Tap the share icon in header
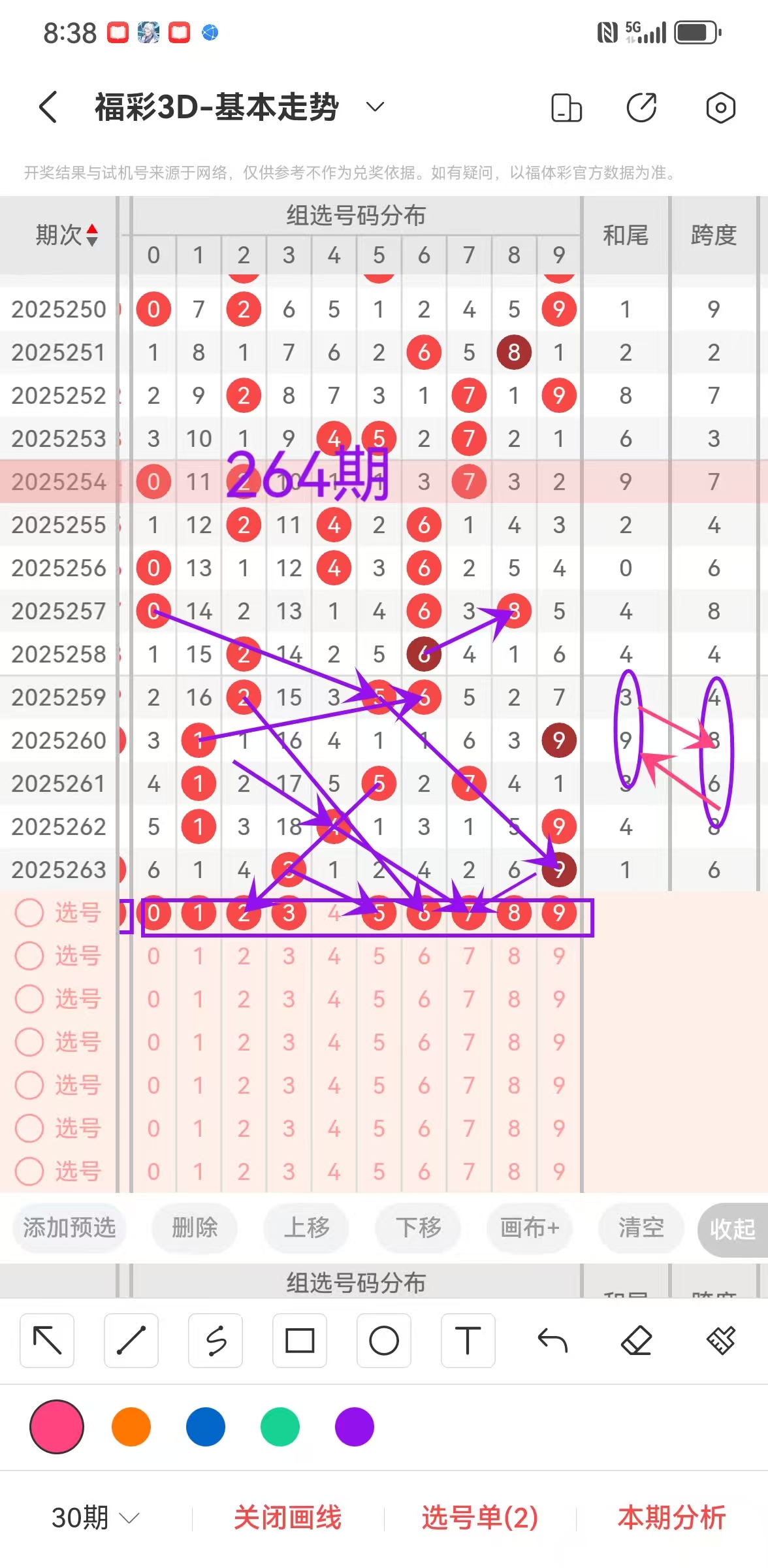The width and height of the screenshot is (768, 1568). 642,108
